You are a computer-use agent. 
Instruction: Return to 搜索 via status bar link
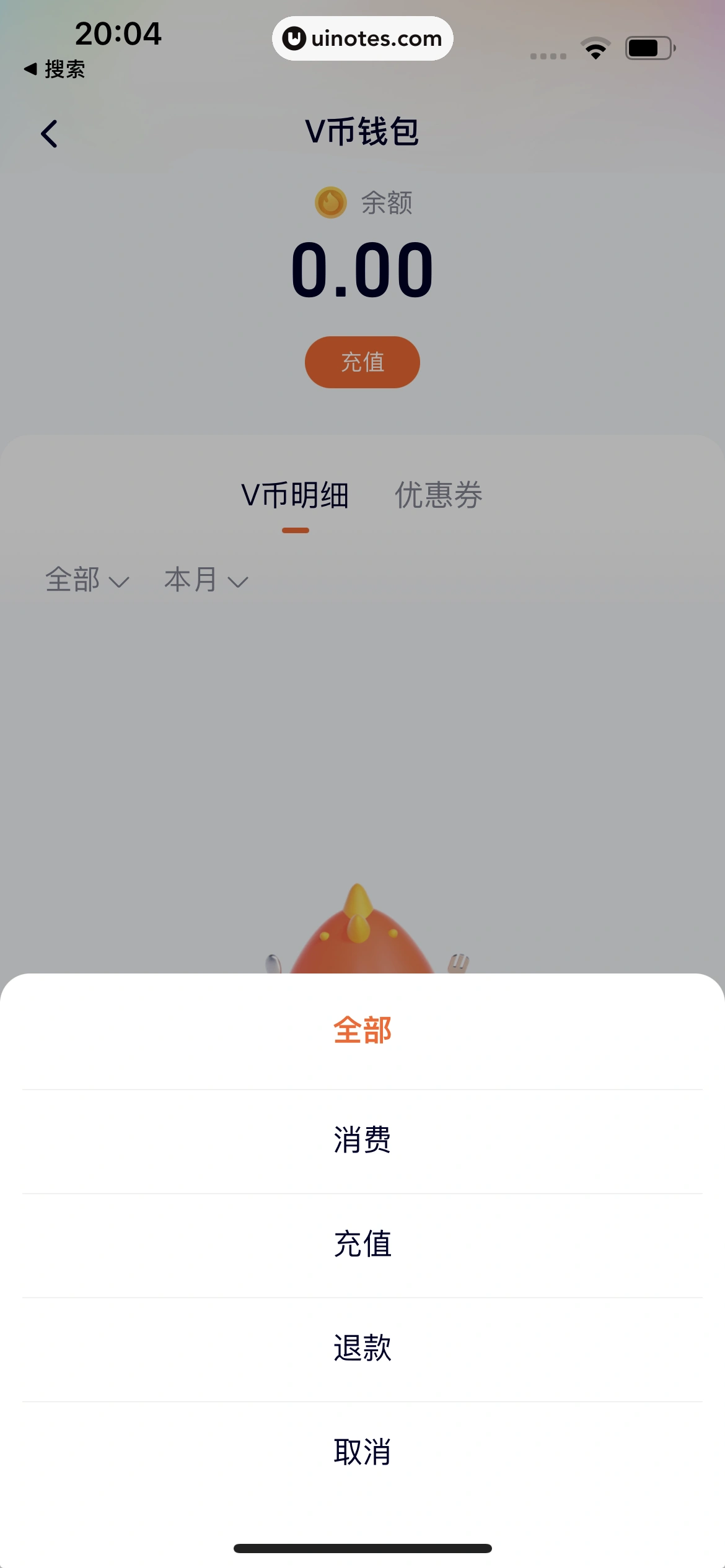pos(55,69)
